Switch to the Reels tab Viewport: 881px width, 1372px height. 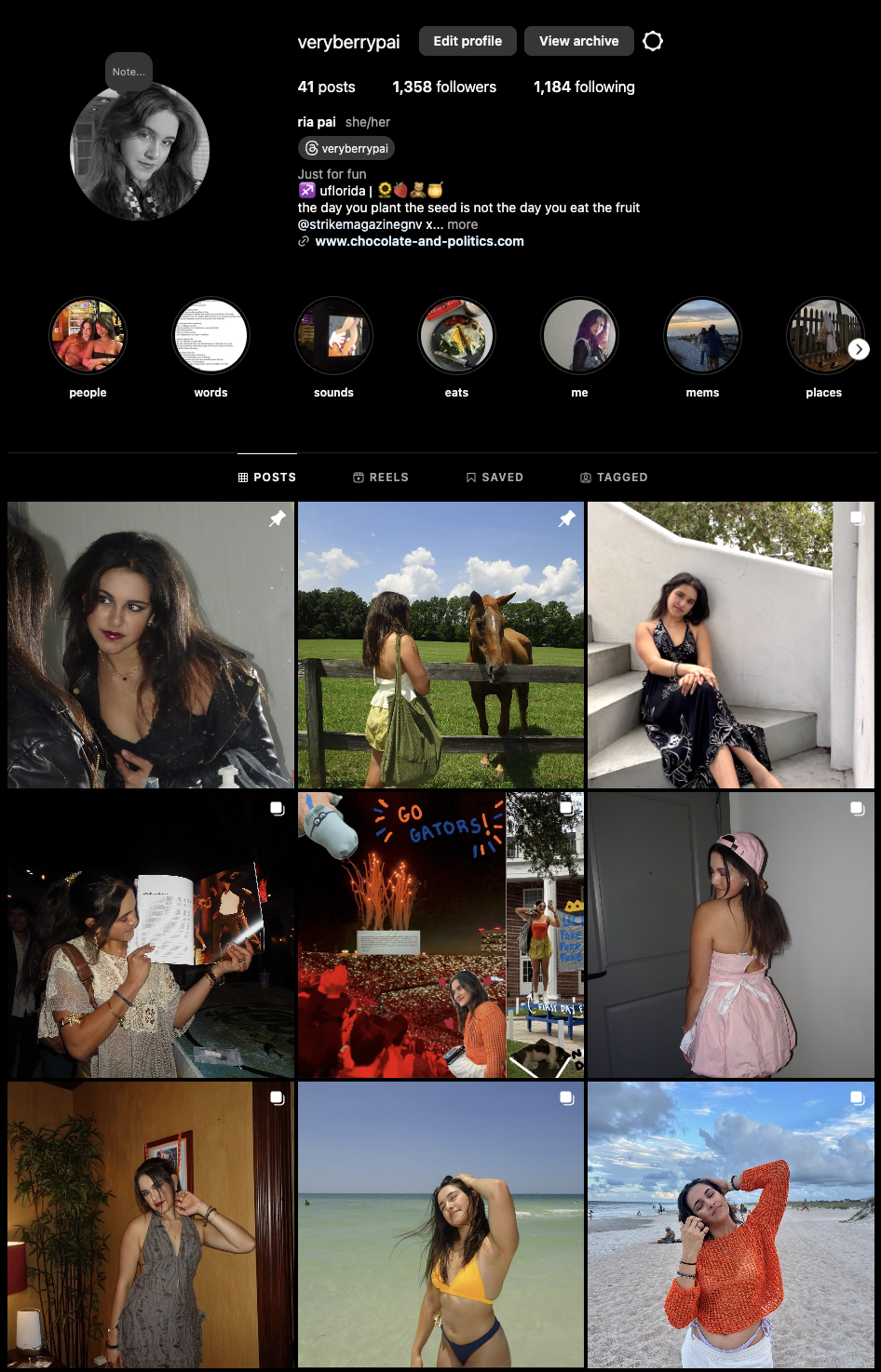click(381, 478)
